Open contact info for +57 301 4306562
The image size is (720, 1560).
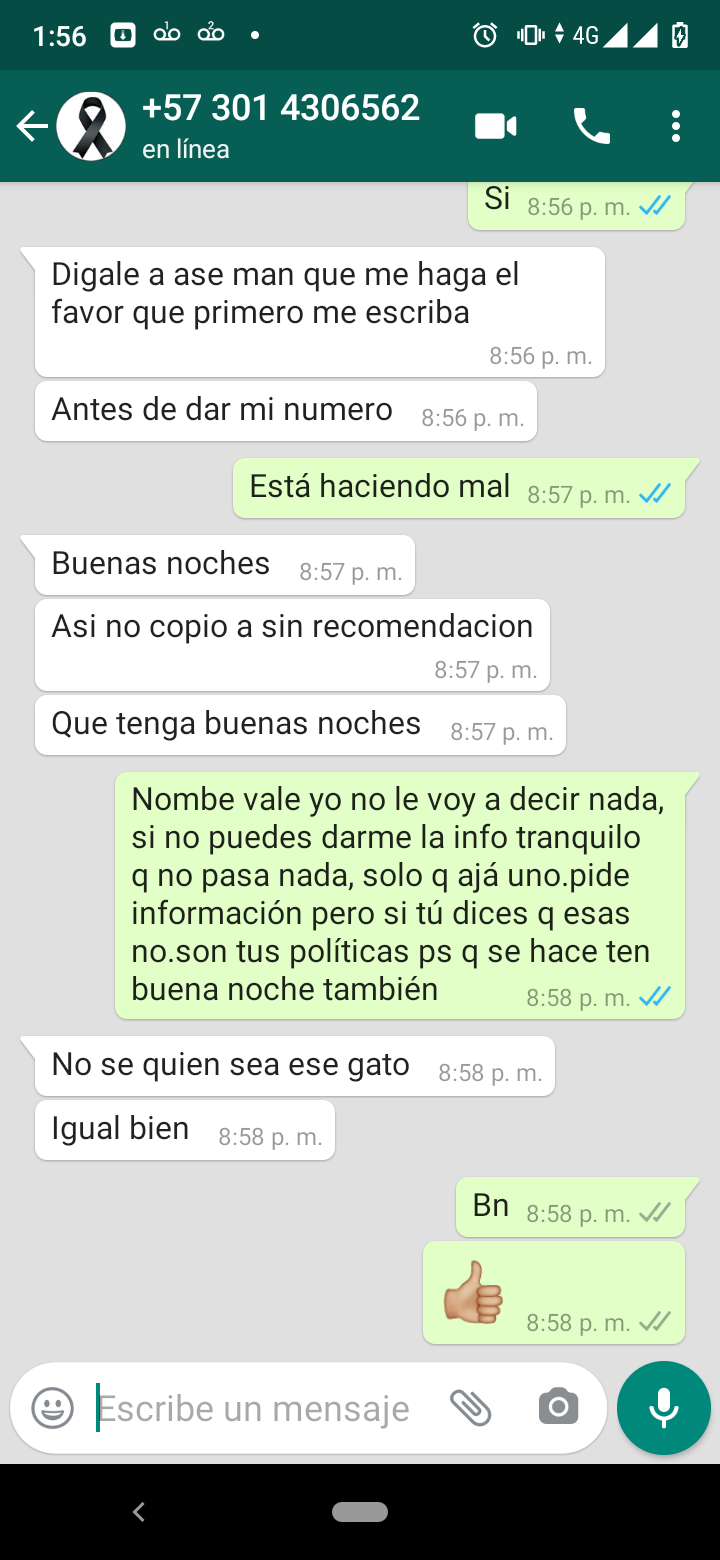pyautogui.click(x=280, y=125)
